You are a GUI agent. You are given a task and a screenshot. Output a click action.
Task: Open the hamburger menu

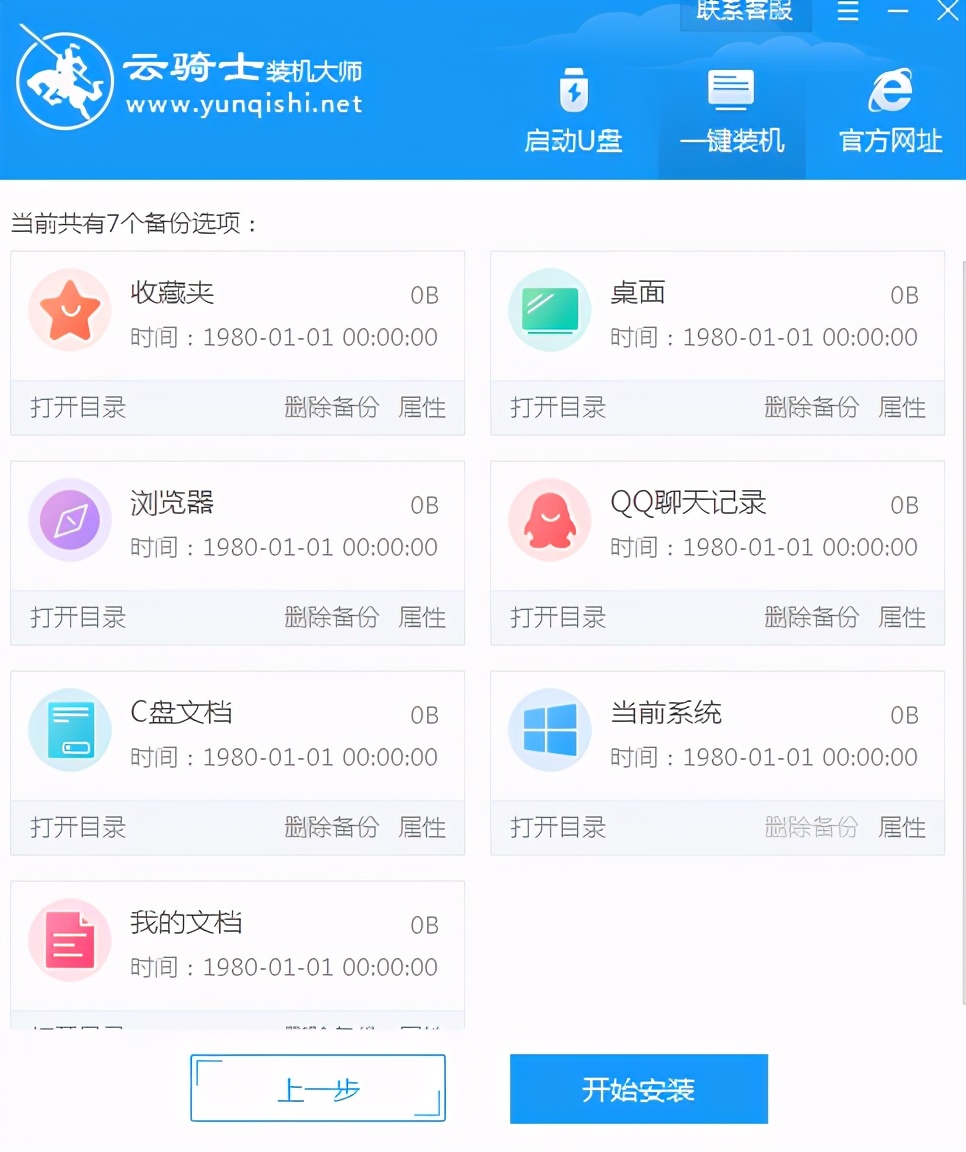[846, 10]
